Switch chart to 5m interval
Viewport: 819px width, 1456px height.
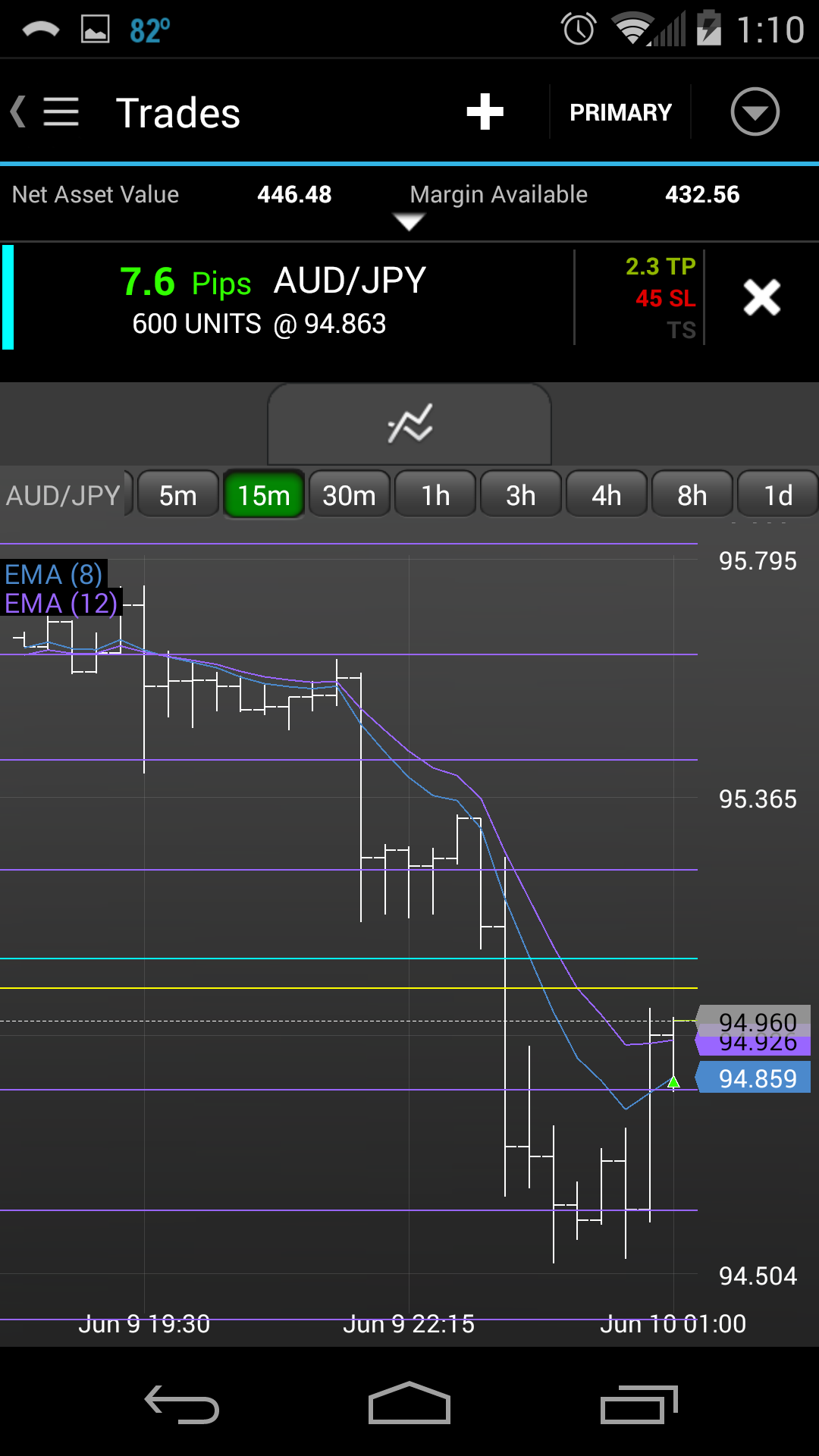[178, 495]
